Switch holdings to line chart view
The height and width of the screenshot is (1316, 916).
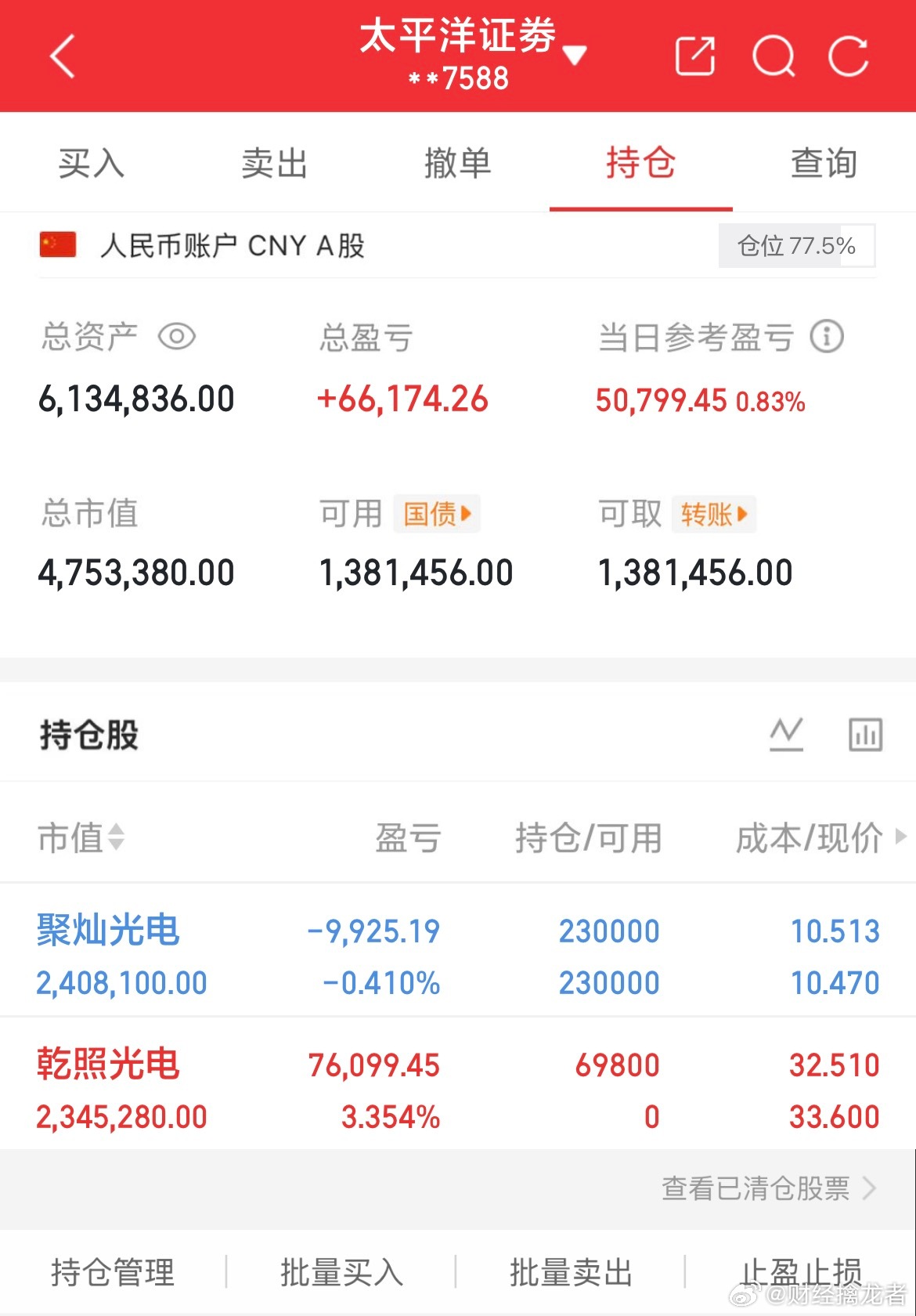(788, 733)
